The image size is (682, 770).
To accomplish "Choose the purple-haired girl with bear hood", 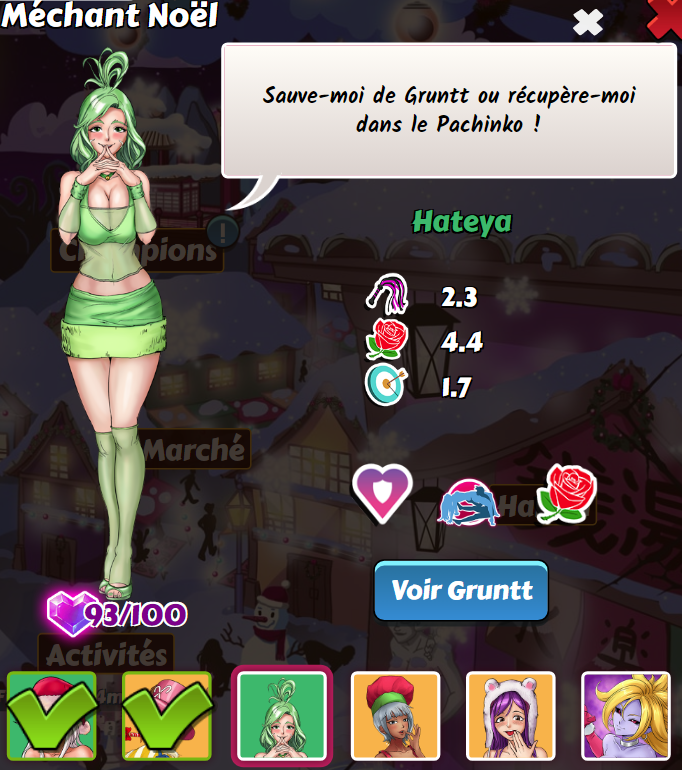I will [x=511, y=715].
